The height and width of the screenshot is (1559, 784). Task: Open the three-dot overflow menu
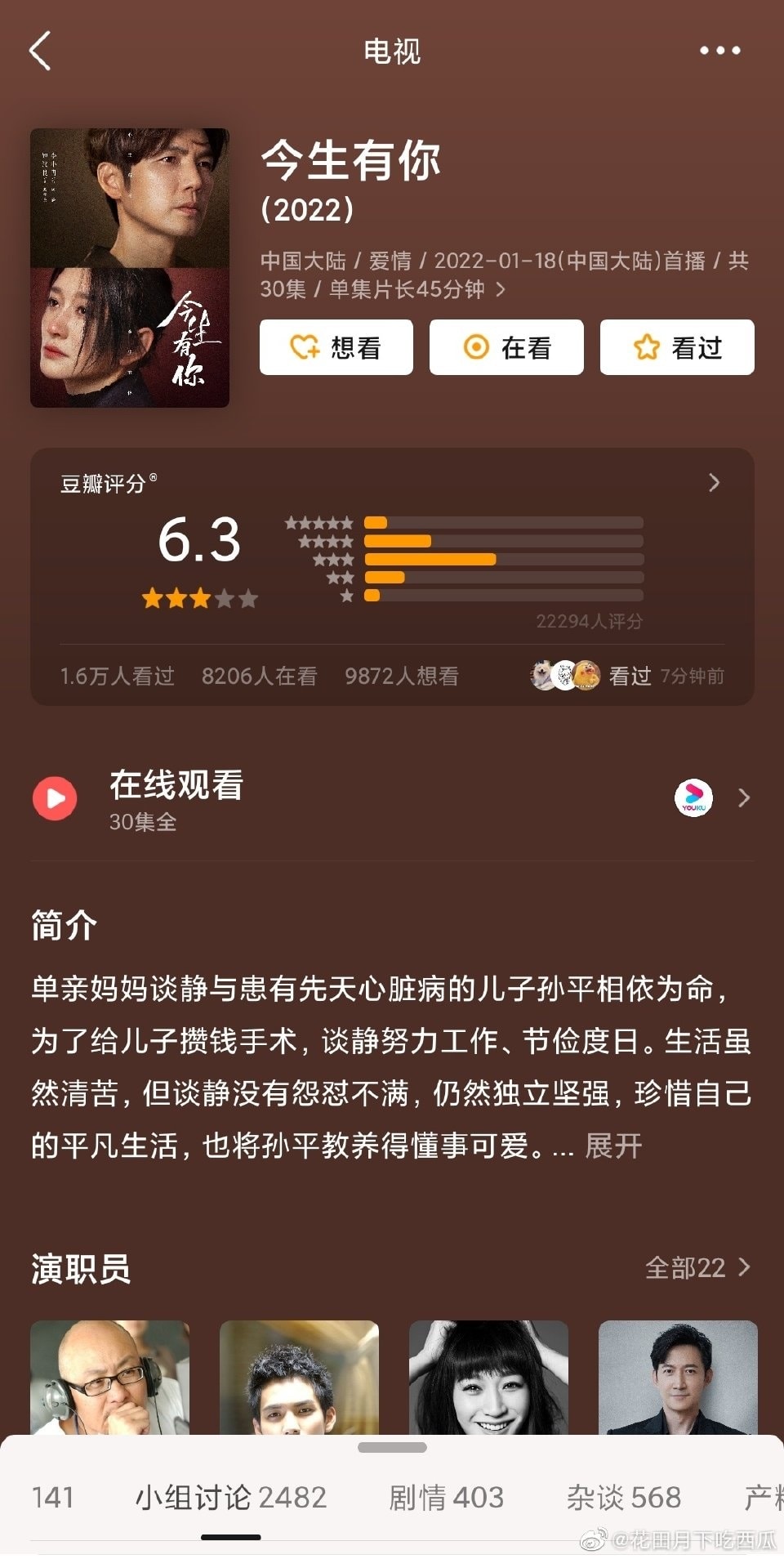[722, 51]
